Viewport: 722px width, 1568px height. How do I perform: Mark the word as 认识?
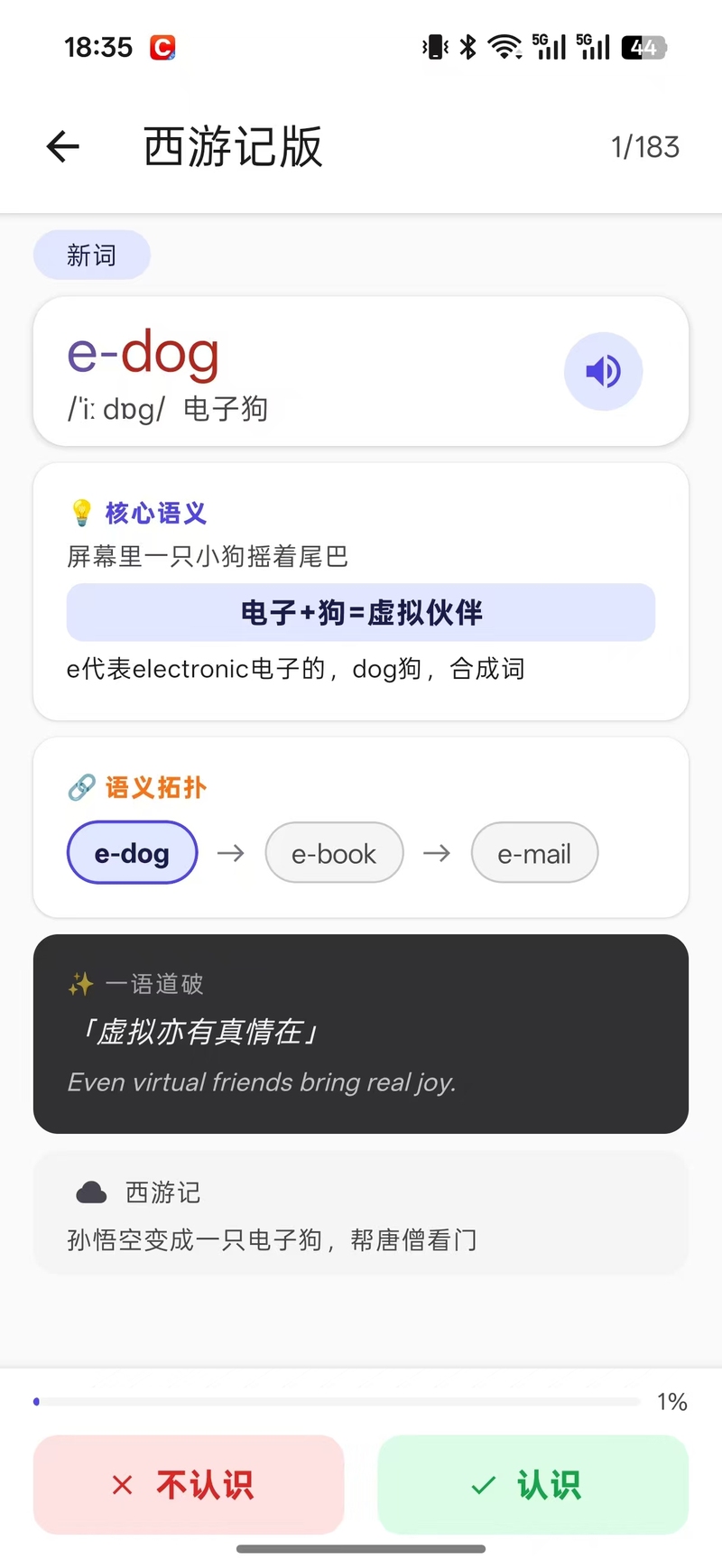click(532, 1485)
